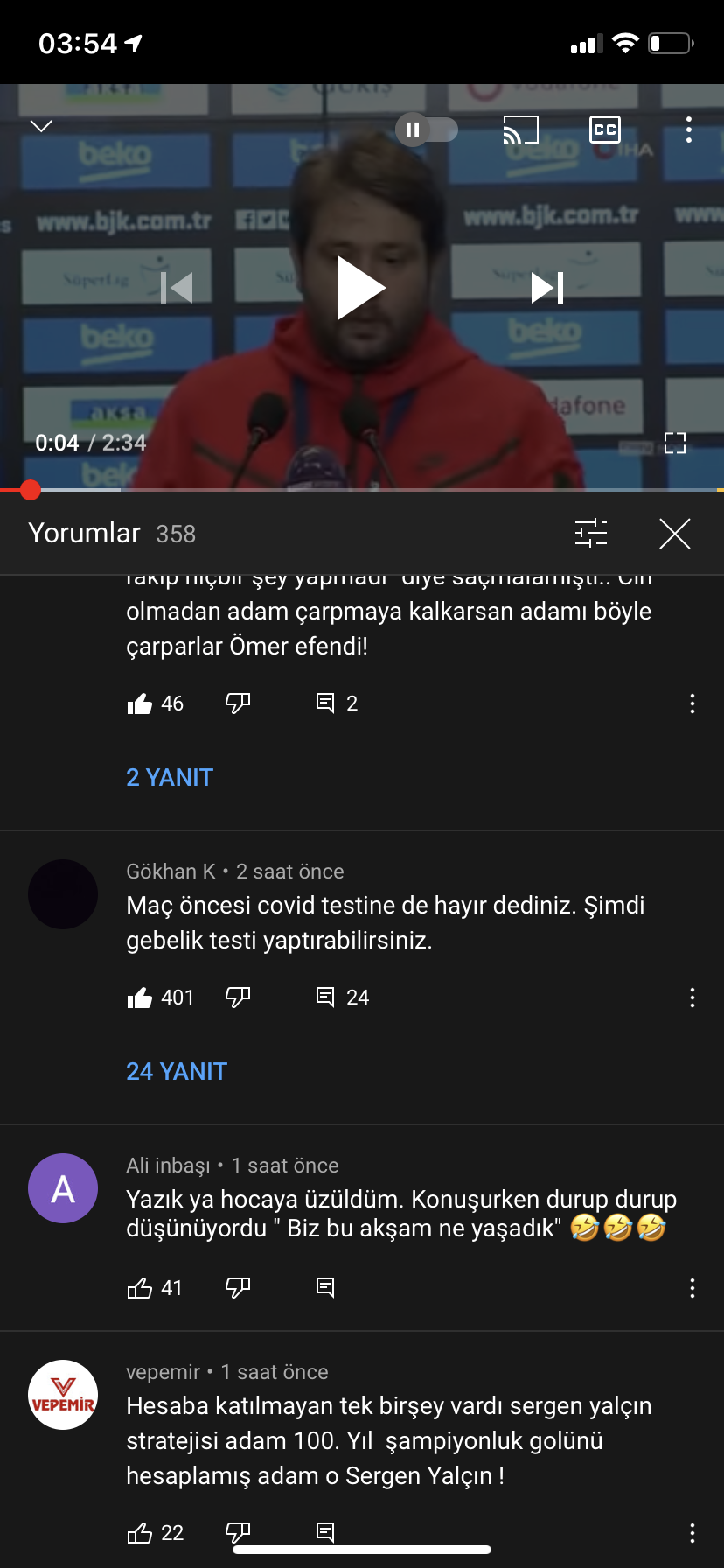The image size is (724, 1568).
Task: Open the video player overflow menu
Action: (689, 130)
